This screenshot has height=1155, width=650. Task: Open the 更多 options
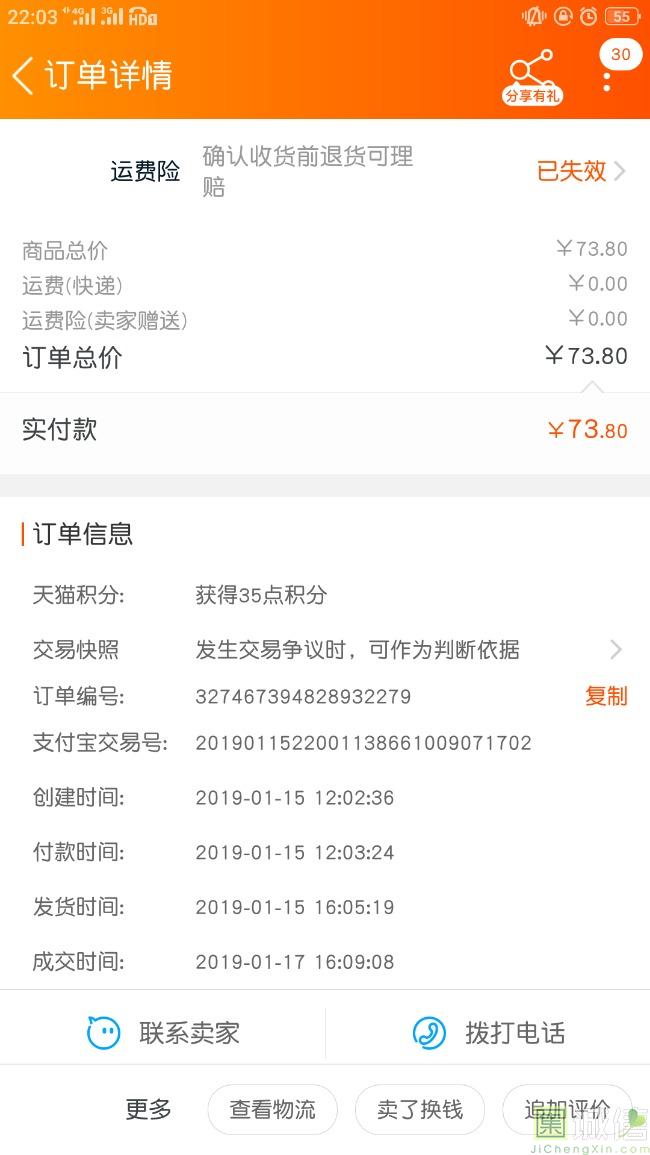pos(148,1109)
